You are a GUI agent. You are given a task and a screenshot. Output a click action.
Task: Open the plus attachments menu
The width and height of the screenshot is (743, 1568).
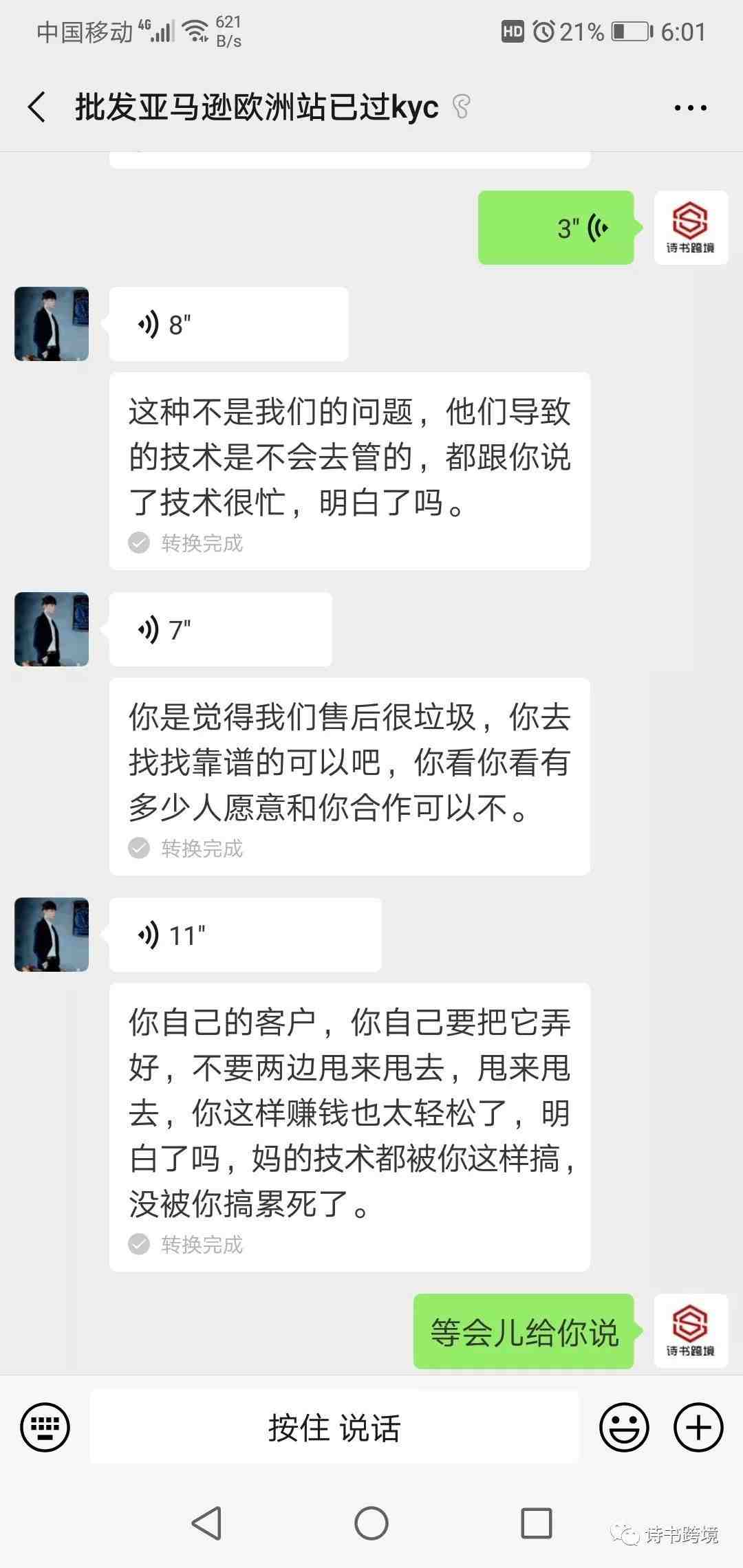coord(698,1428)
